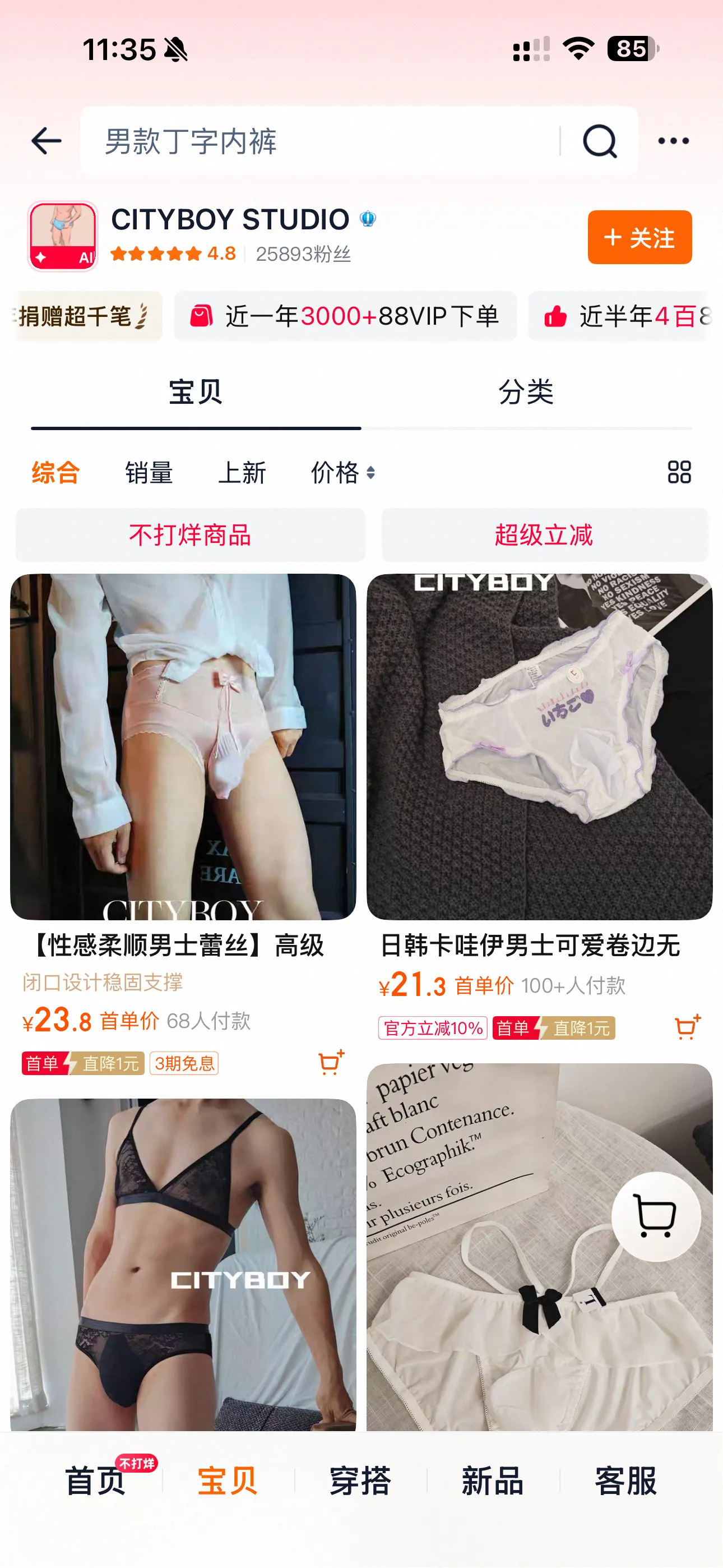The height and width of the screenshot is (1568, 723).
Task: Sort by 上新 newest items
Action: [x=242, y=473]
